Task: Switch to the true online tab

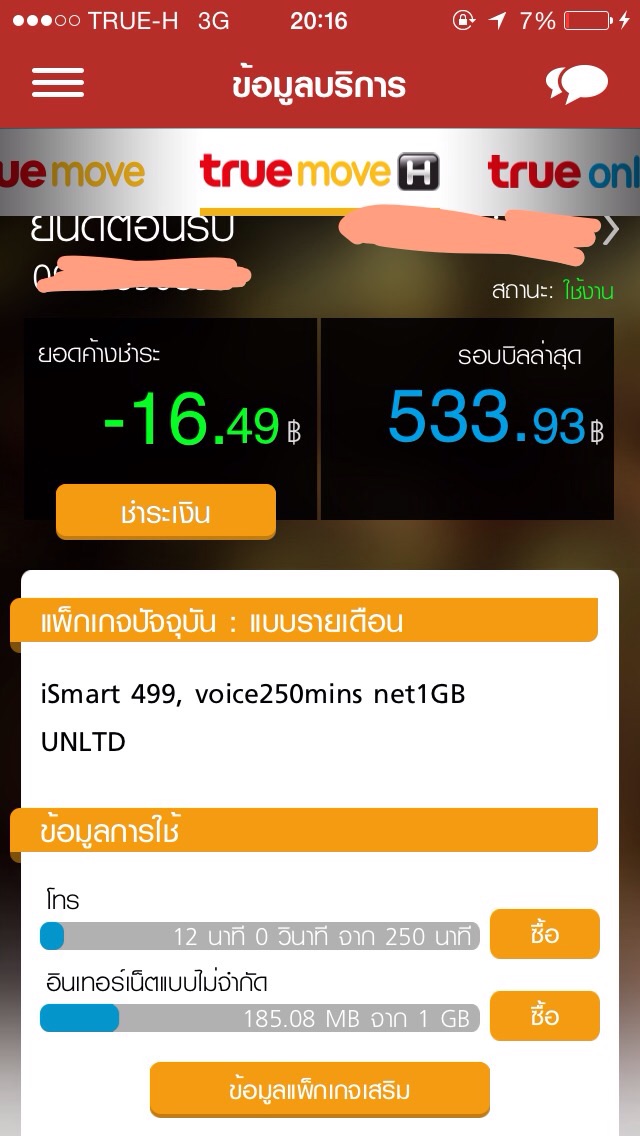Action: (x=564, y=172)
